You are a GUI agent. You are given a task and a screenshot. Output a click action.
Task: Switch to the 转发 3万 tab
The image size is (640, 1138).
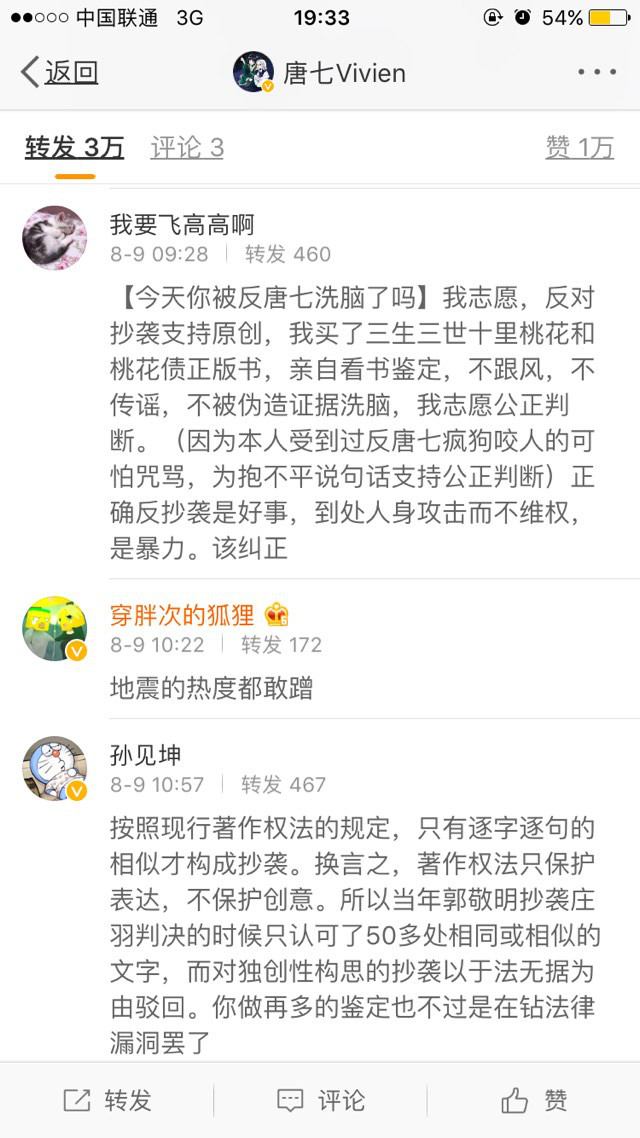coord(74,148)
